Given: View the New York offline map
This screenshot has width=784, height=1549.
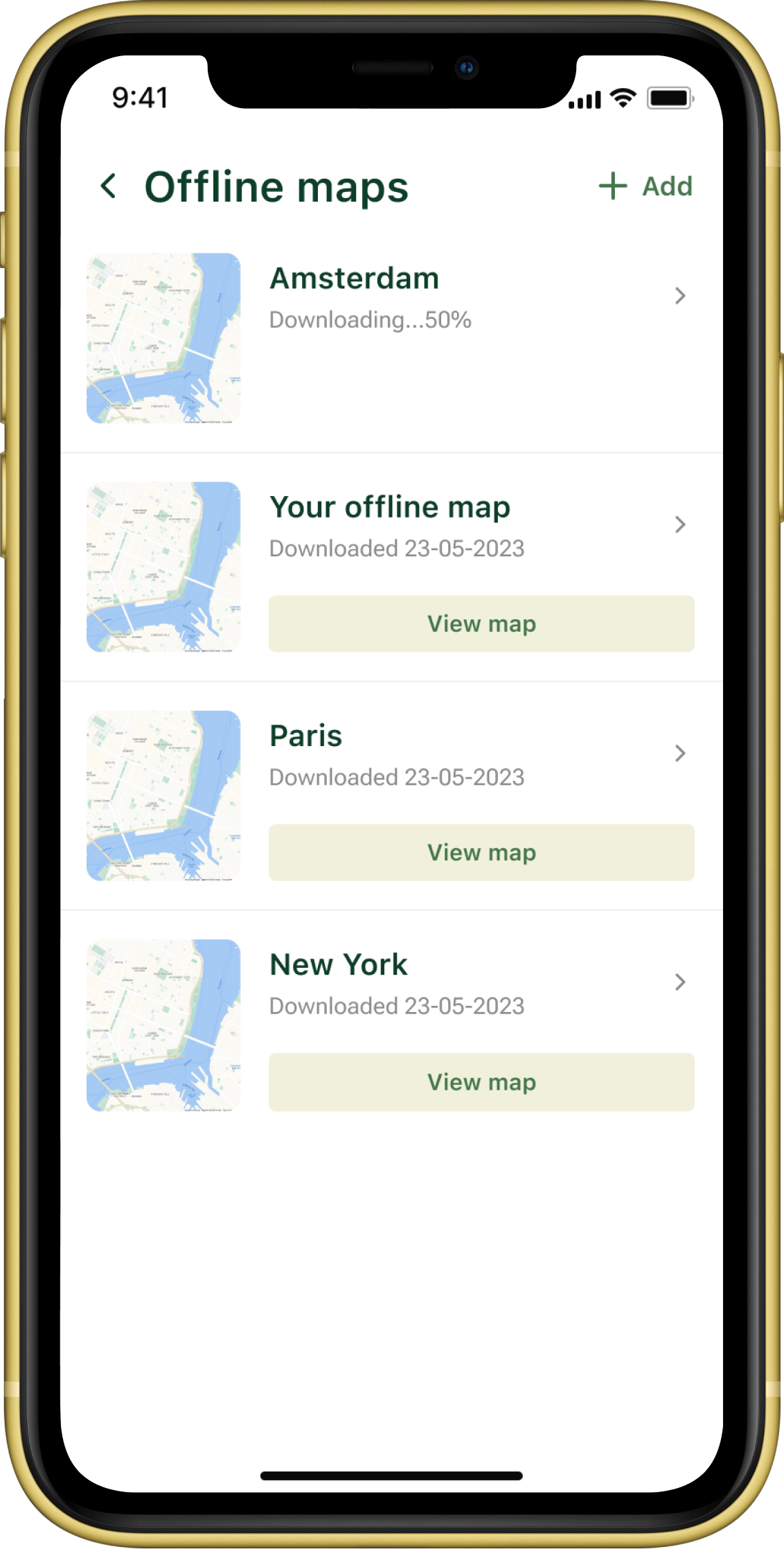Looking at the screenshot, I should [x=481, y=1082].
